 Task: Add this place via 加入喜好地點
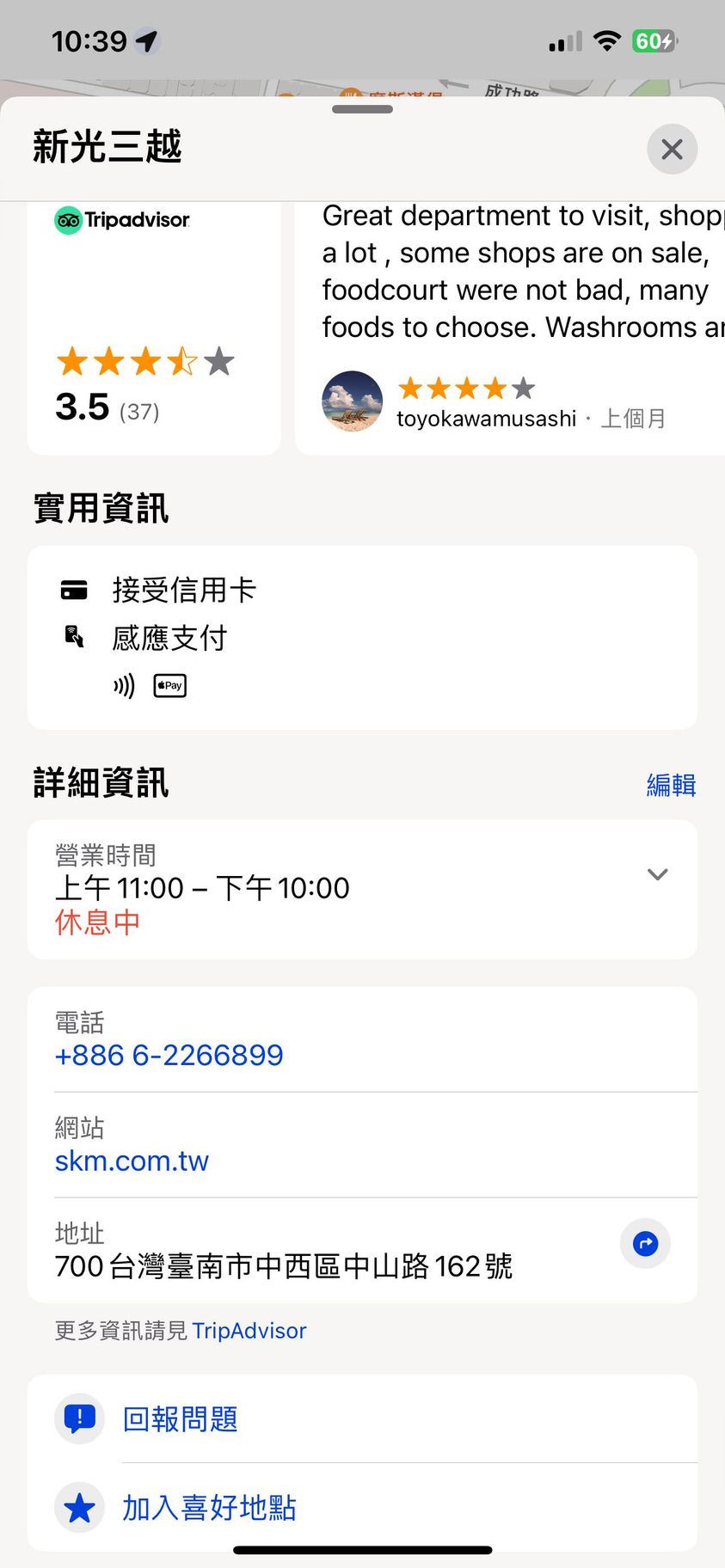[x=209, y=1507]
